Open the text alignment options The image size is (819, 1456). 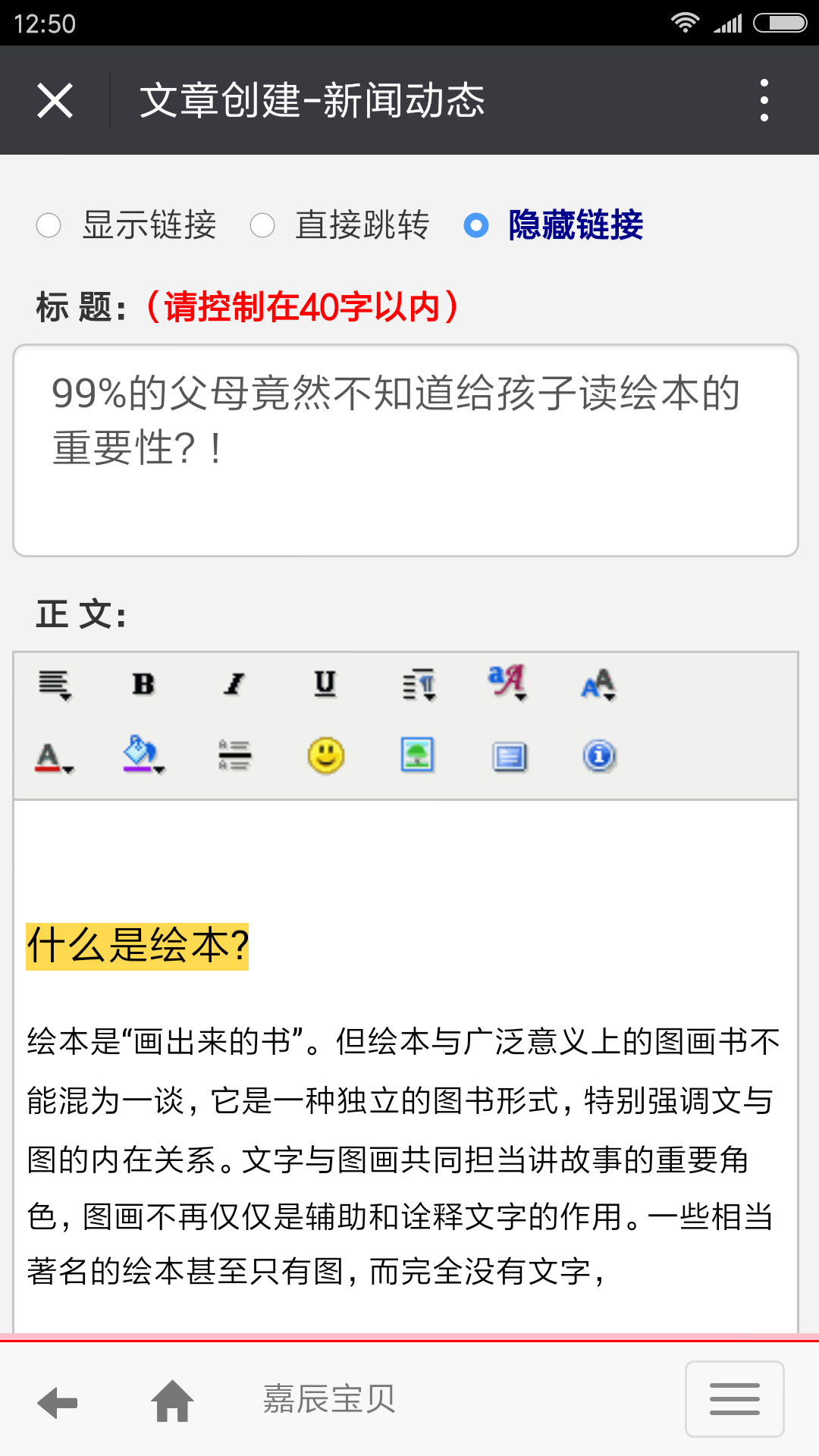(x=55, y=685)
